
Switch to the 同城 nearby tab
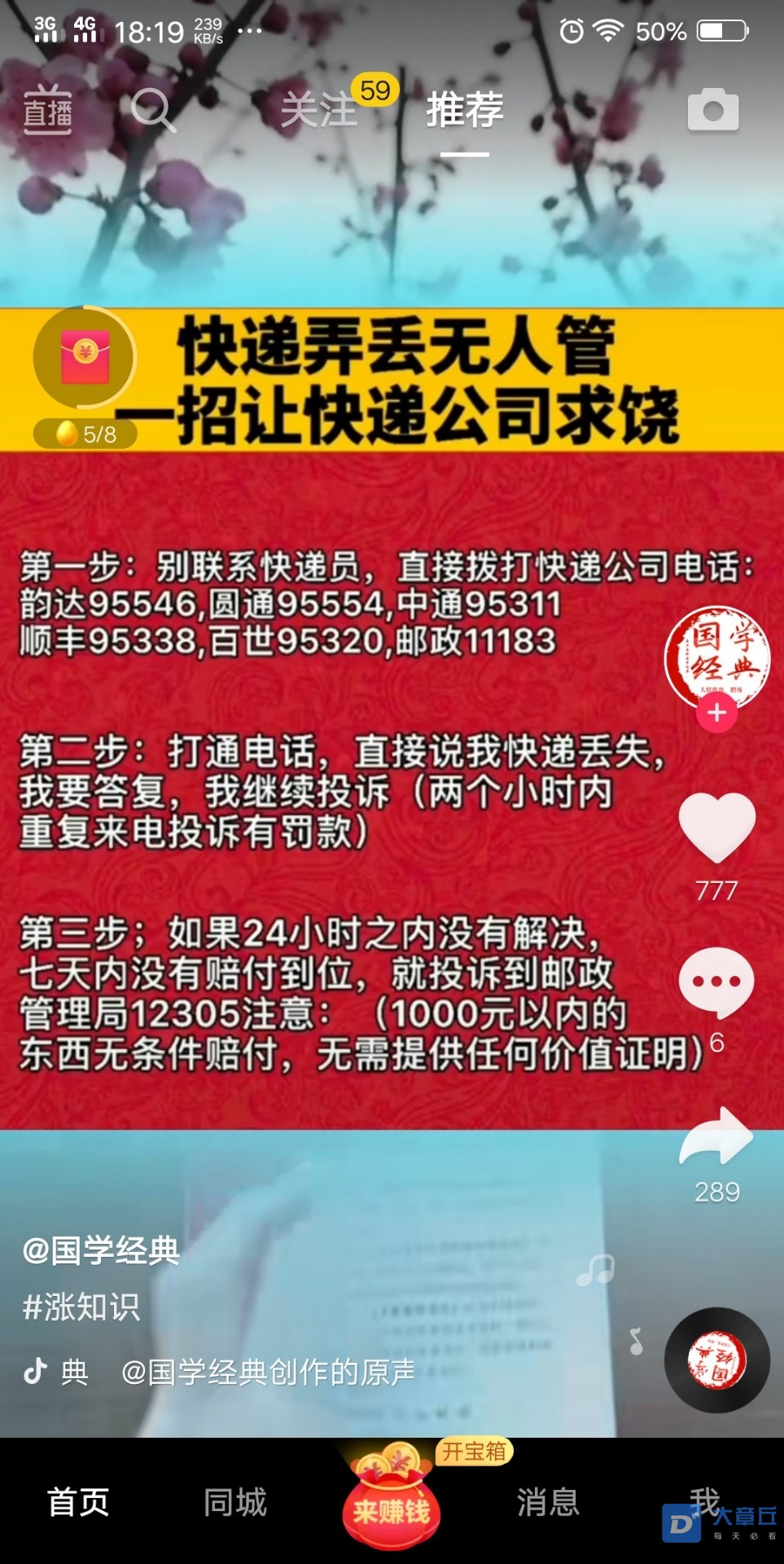pos(234,1501)
